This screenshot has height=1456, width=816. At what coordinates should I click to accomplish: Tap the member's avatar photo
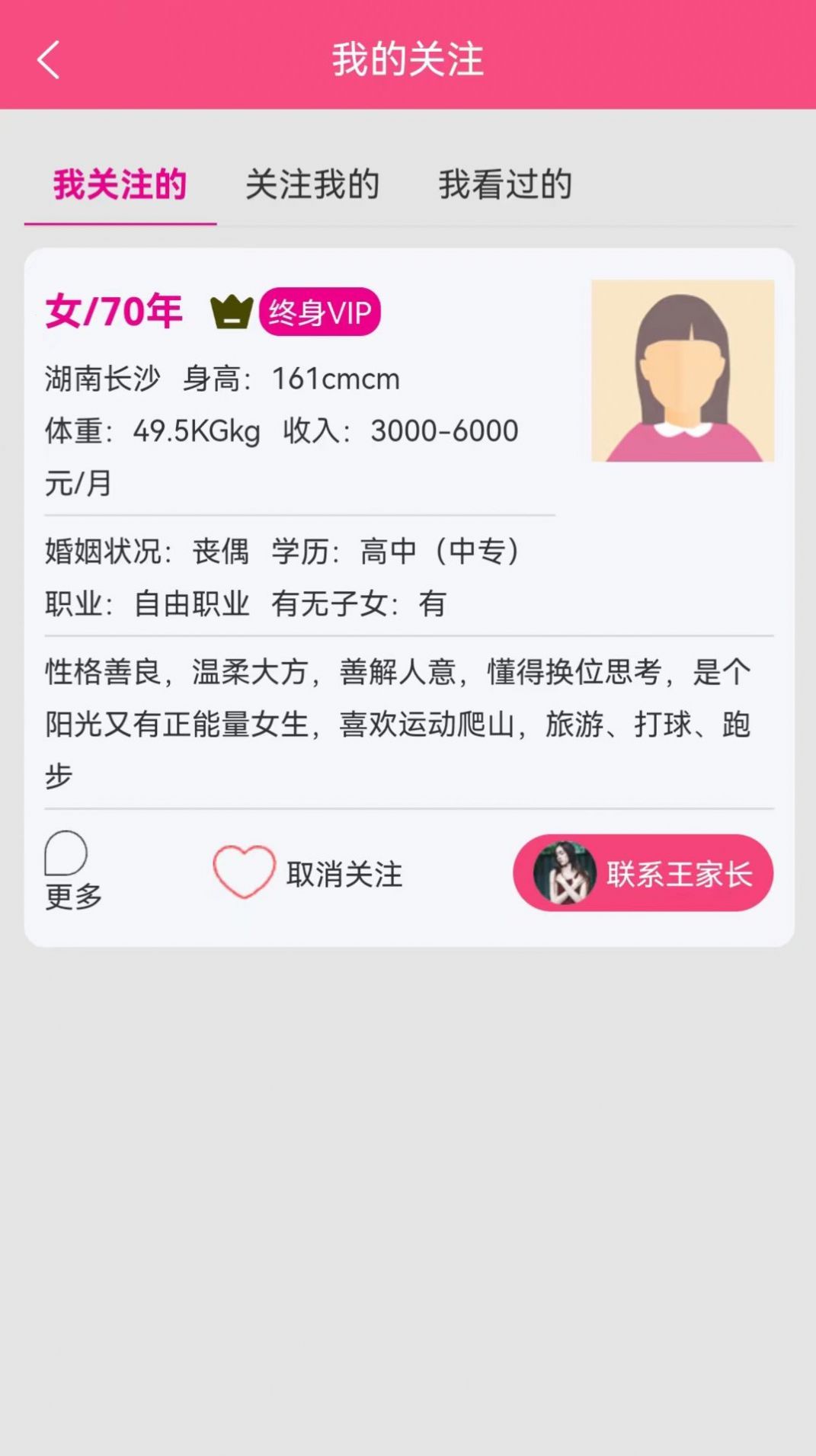pos(682,371)
